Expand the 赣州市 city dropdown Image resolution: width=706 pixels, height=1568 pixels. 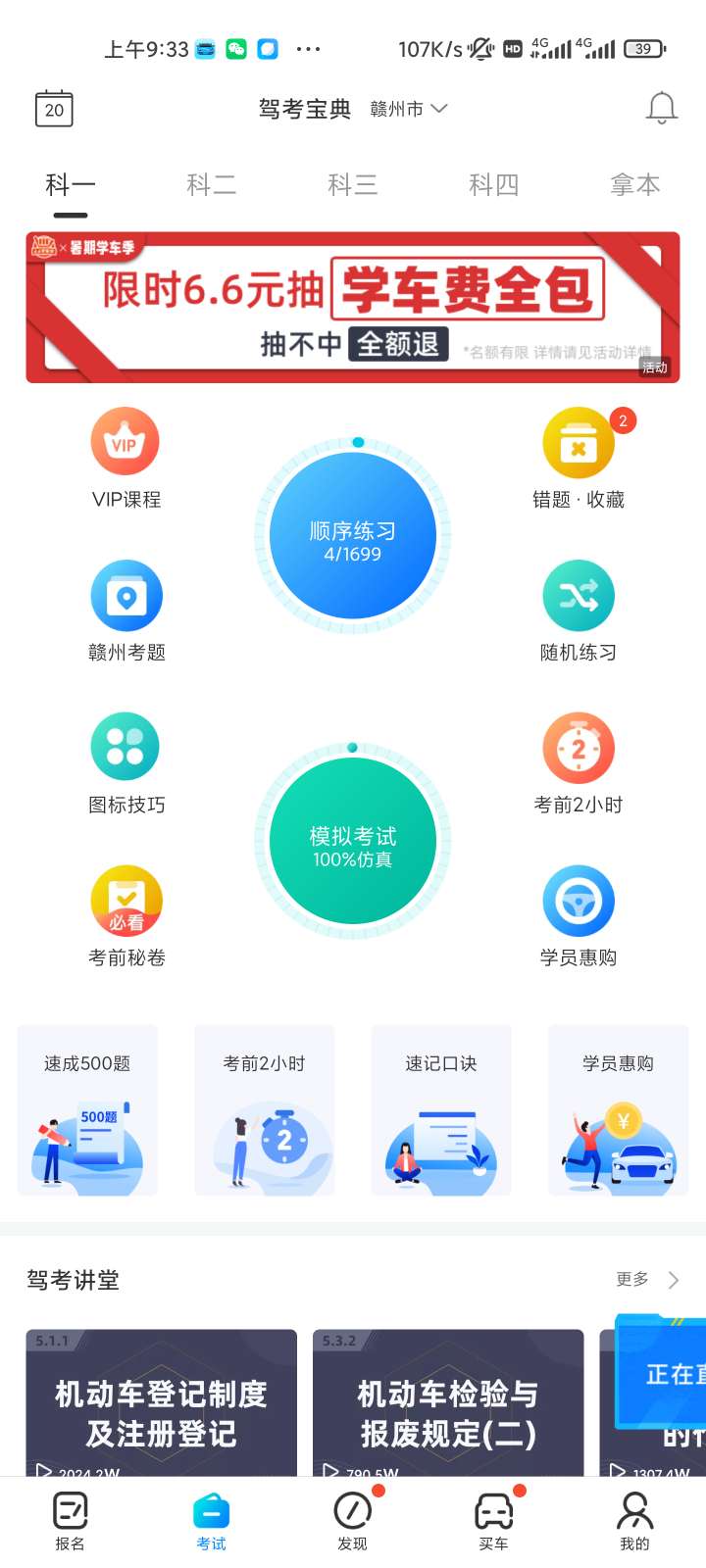point(409,109)
